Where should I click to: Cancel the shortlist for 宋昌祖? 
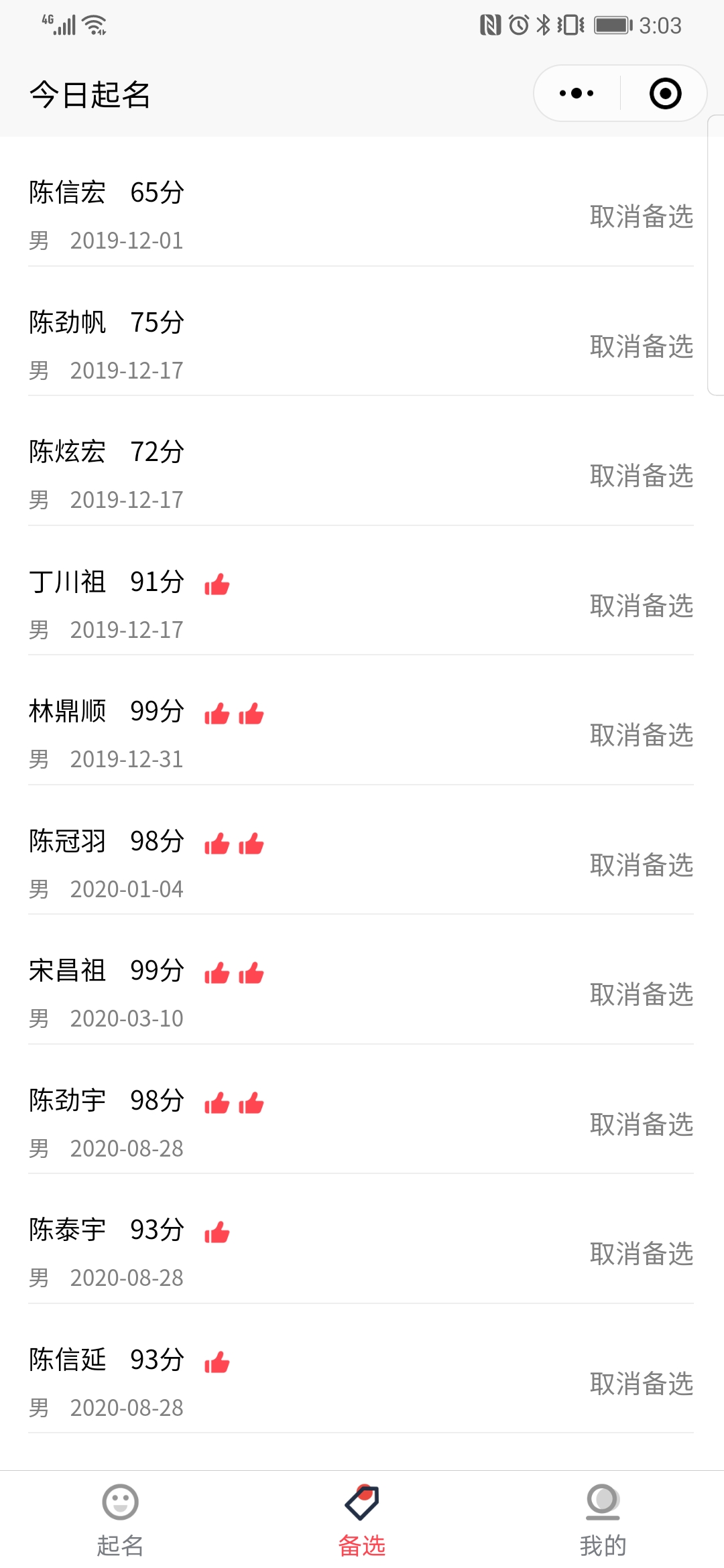point(642,994)
